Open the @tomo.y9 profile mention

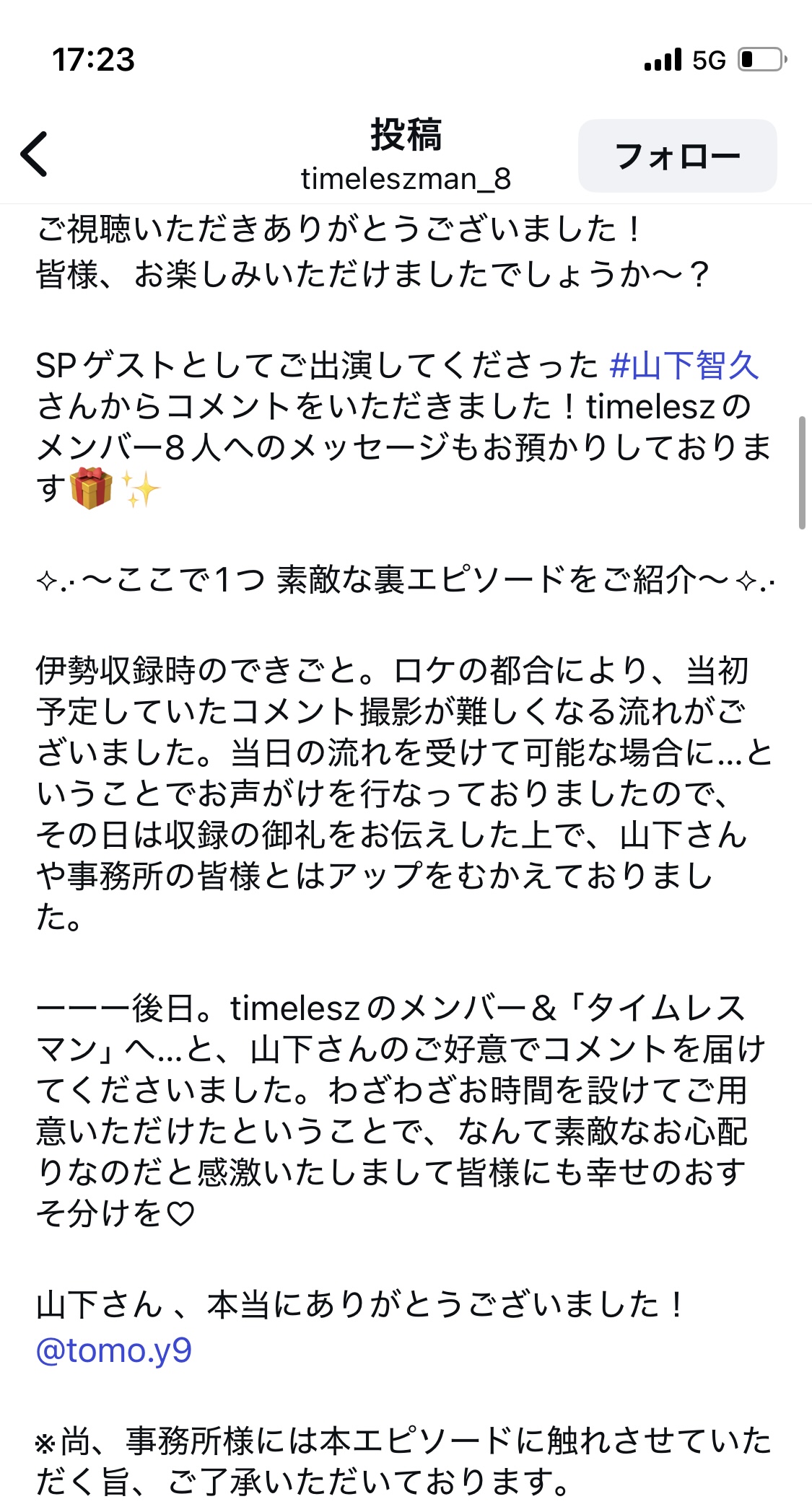(x=114, y=1350)
